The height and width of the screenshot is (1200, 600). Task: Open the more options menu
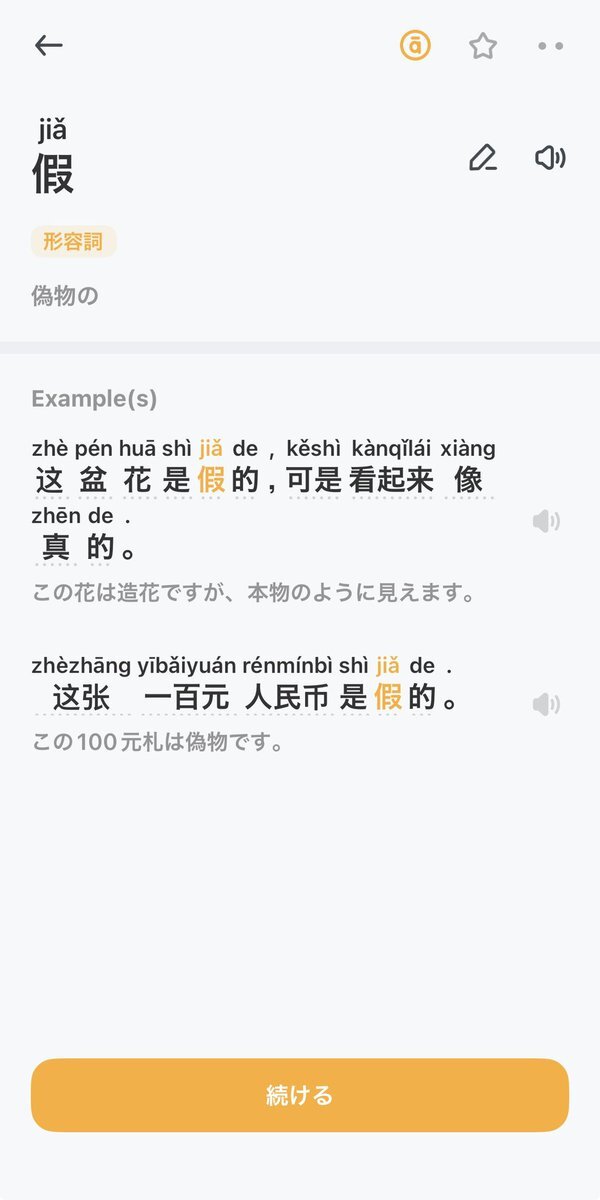coord(550,45)
